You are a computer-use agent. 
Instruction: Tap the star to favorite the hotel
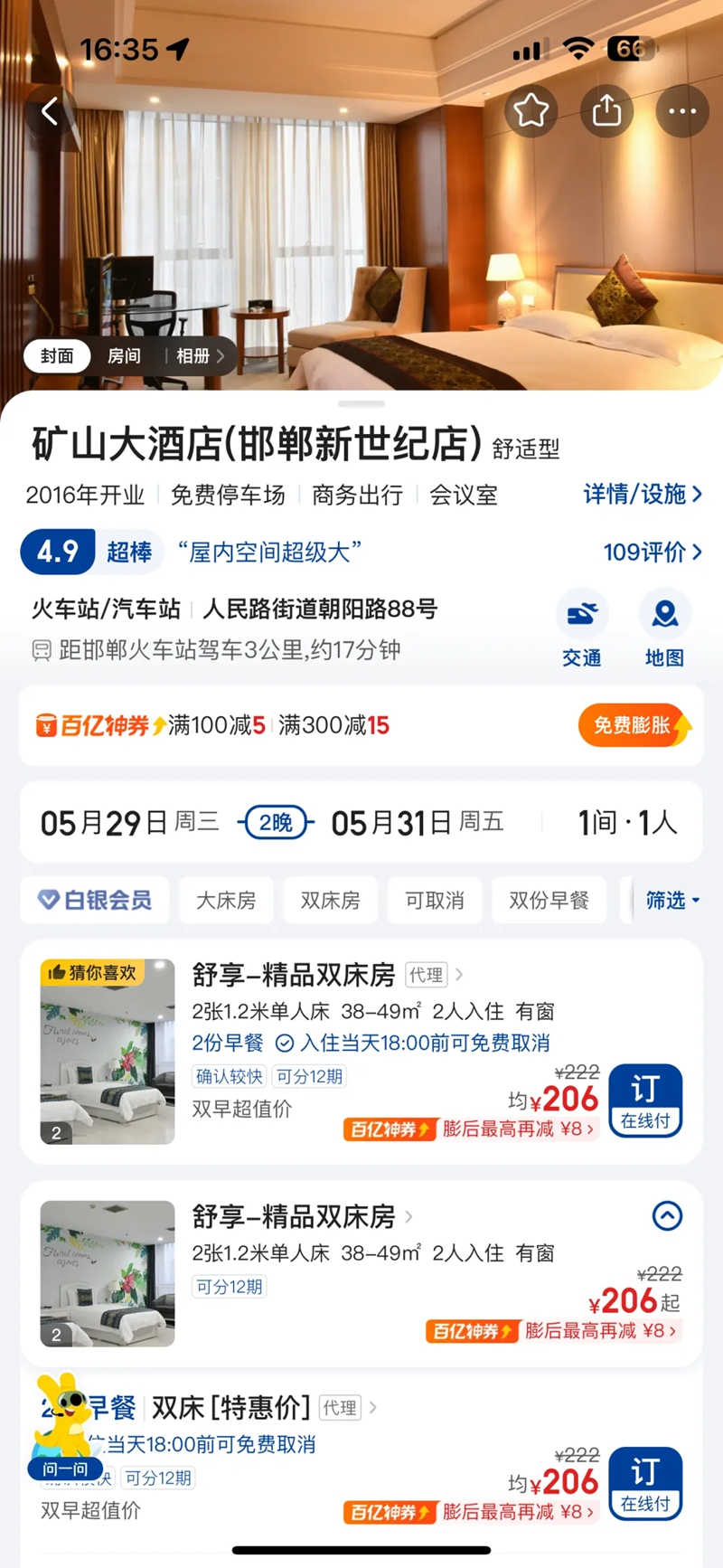click(531, 110)
